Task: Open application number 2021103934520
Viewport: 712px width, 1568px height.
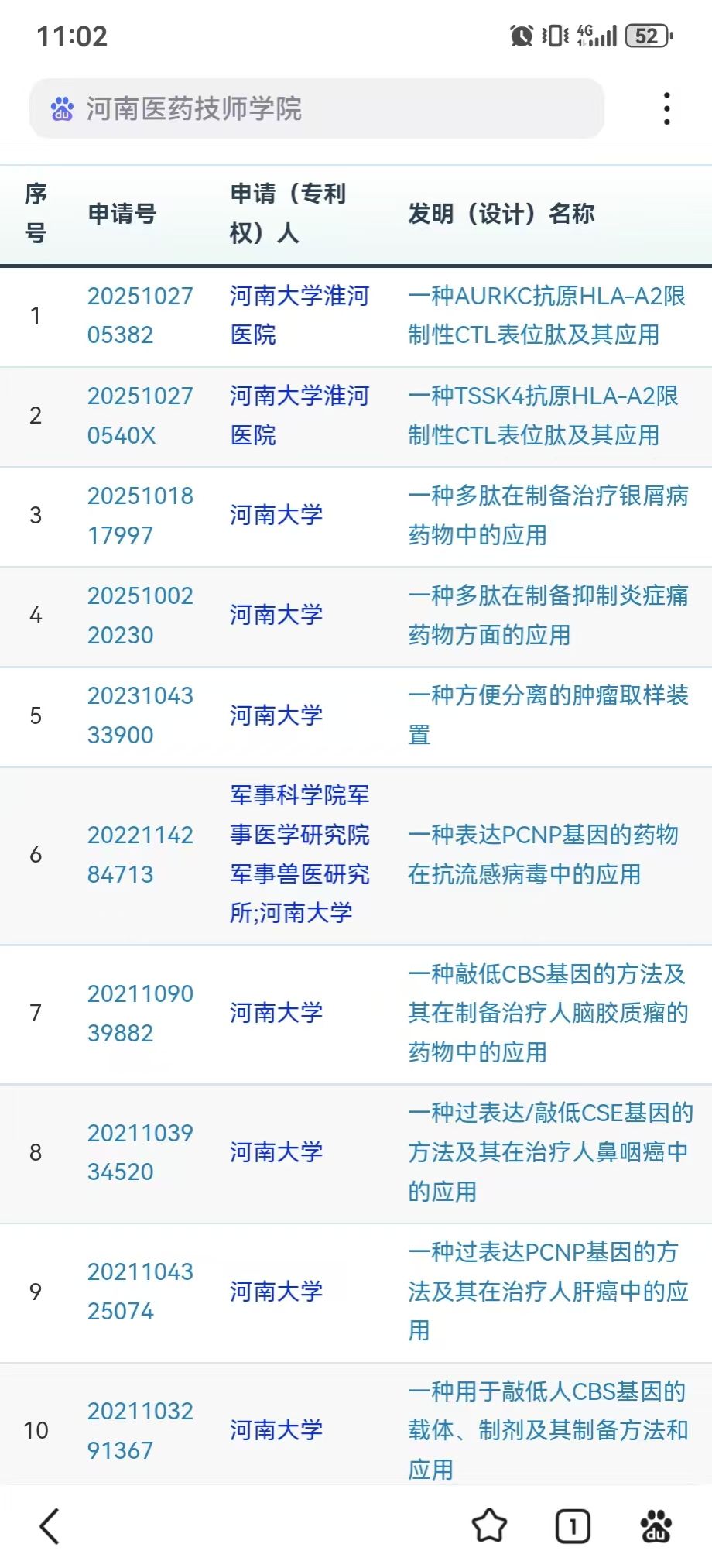Action: (140, 1152)
